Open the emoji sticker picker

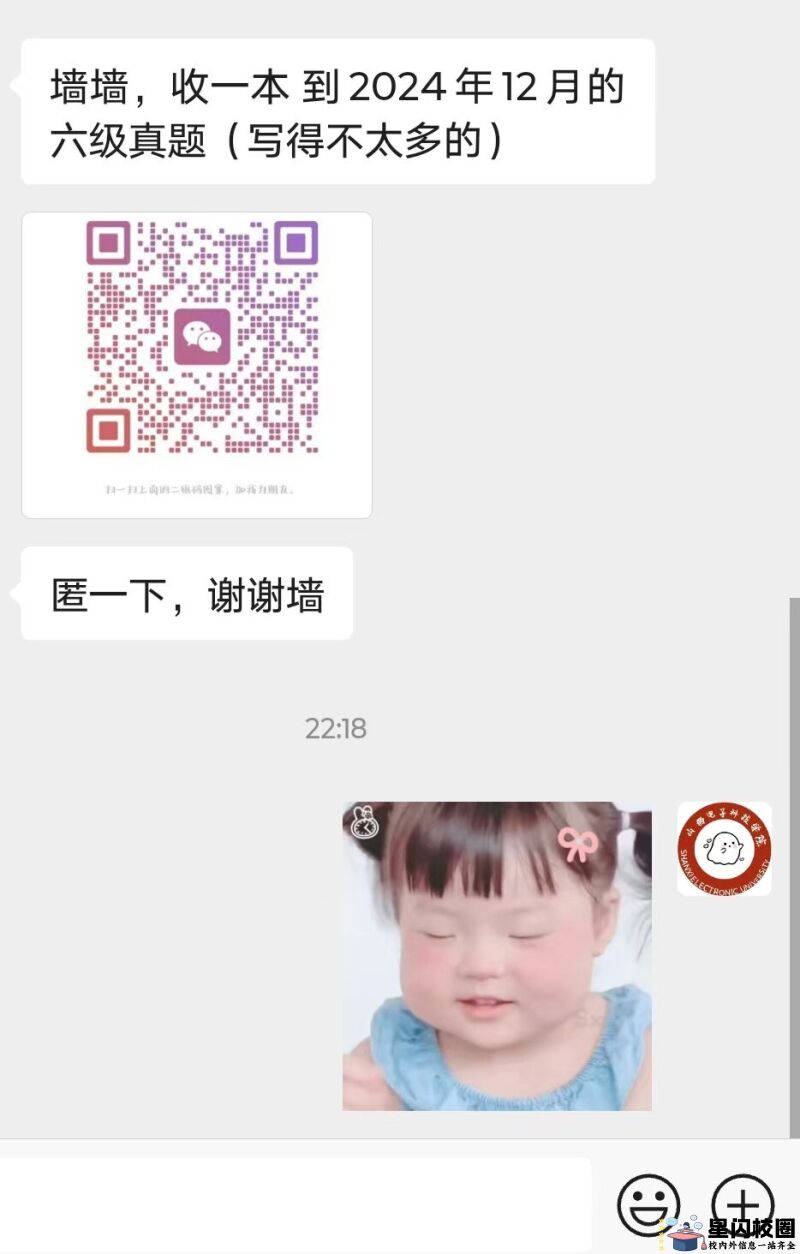(x=648, y=1204)
